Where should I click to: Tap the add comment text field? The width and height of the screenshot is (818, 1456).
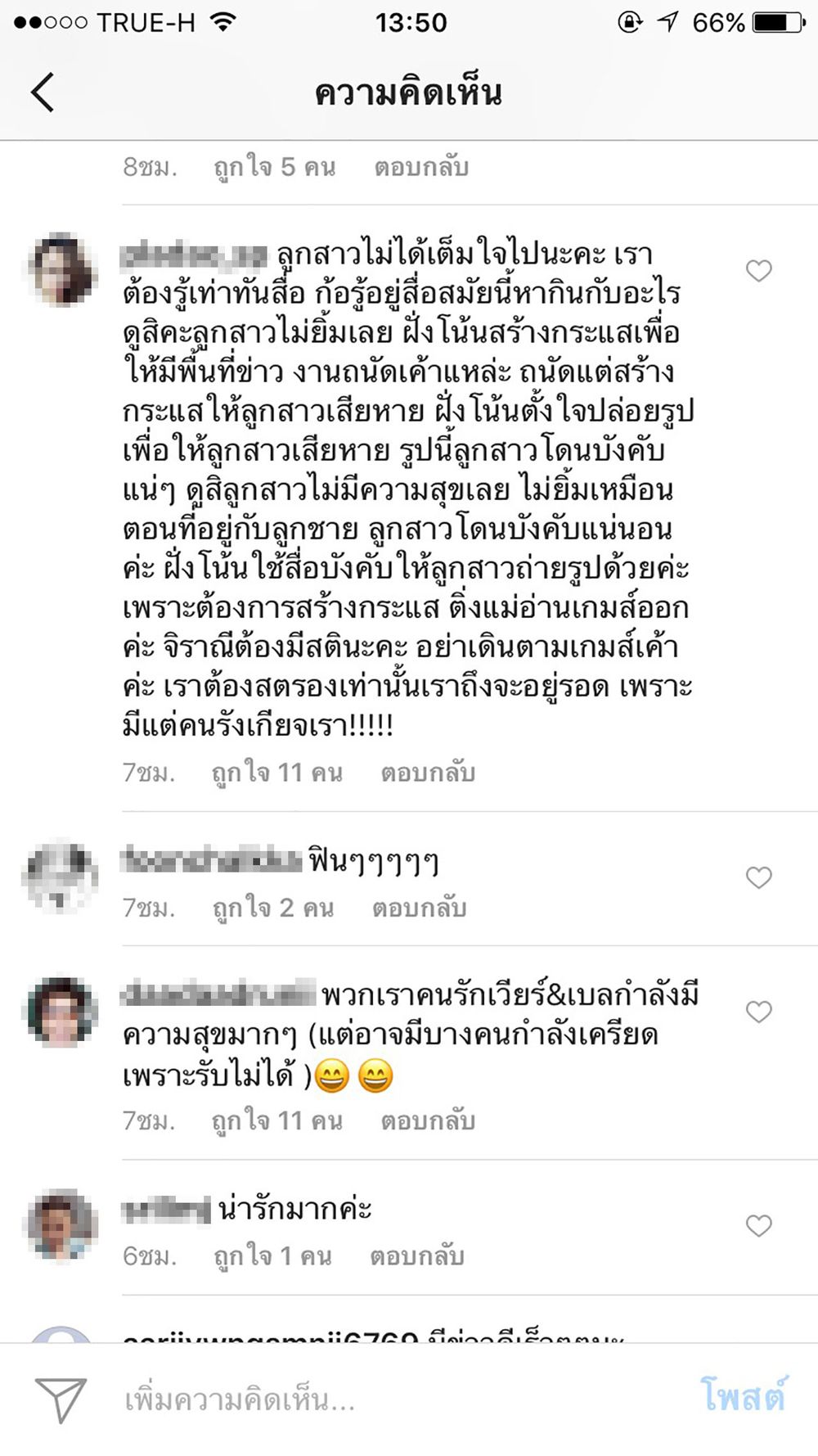coord(368,1400)
